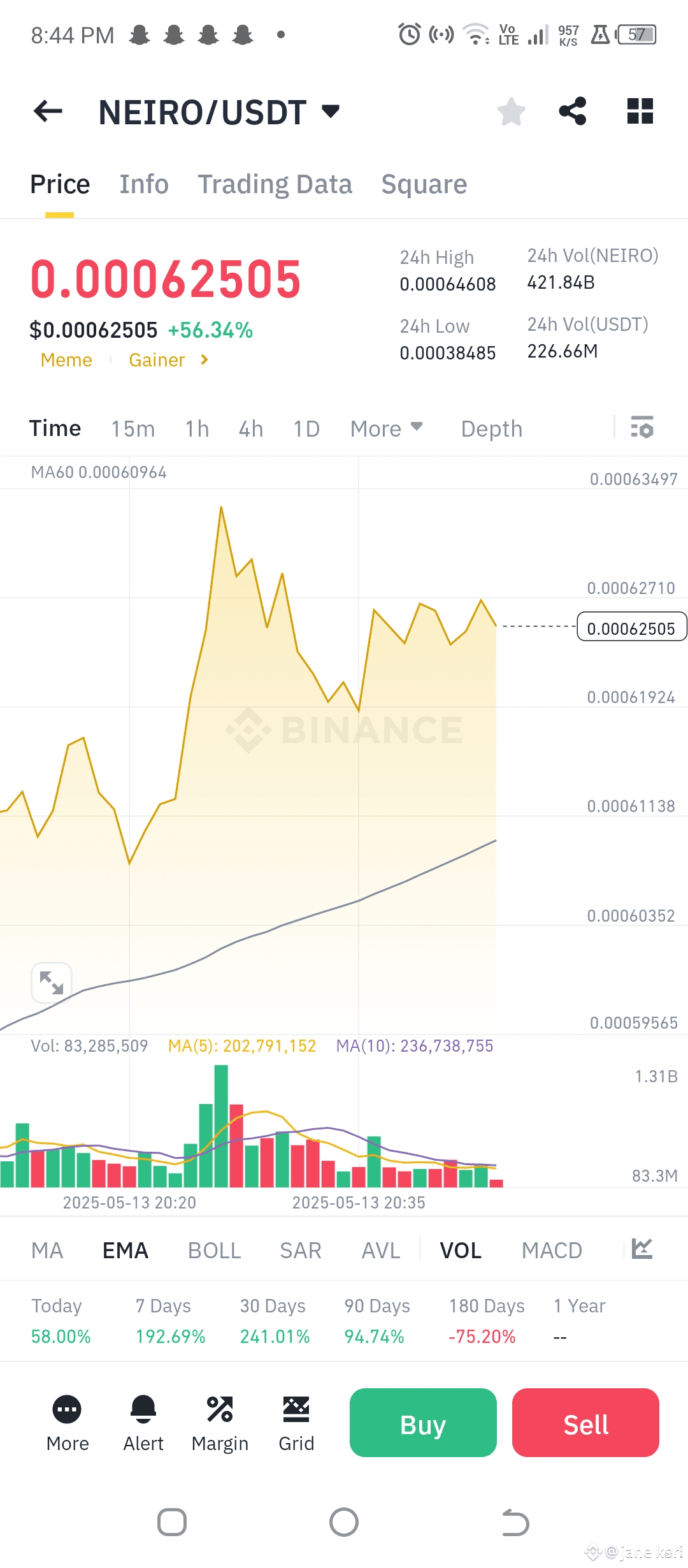Select the MACD indicator

tap(552, 1251)
